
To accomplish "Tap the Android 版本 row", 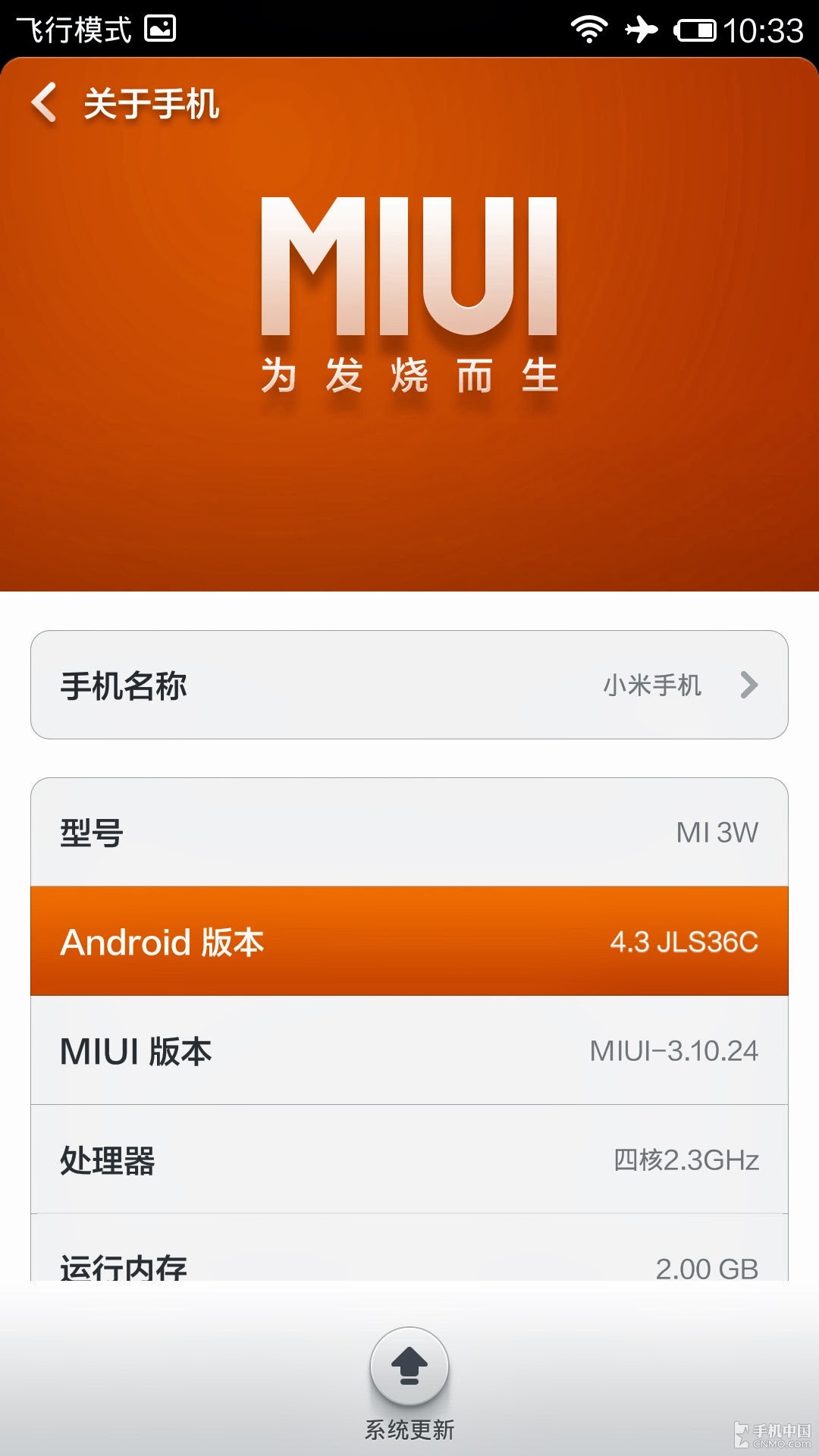I will coord(409,941).
